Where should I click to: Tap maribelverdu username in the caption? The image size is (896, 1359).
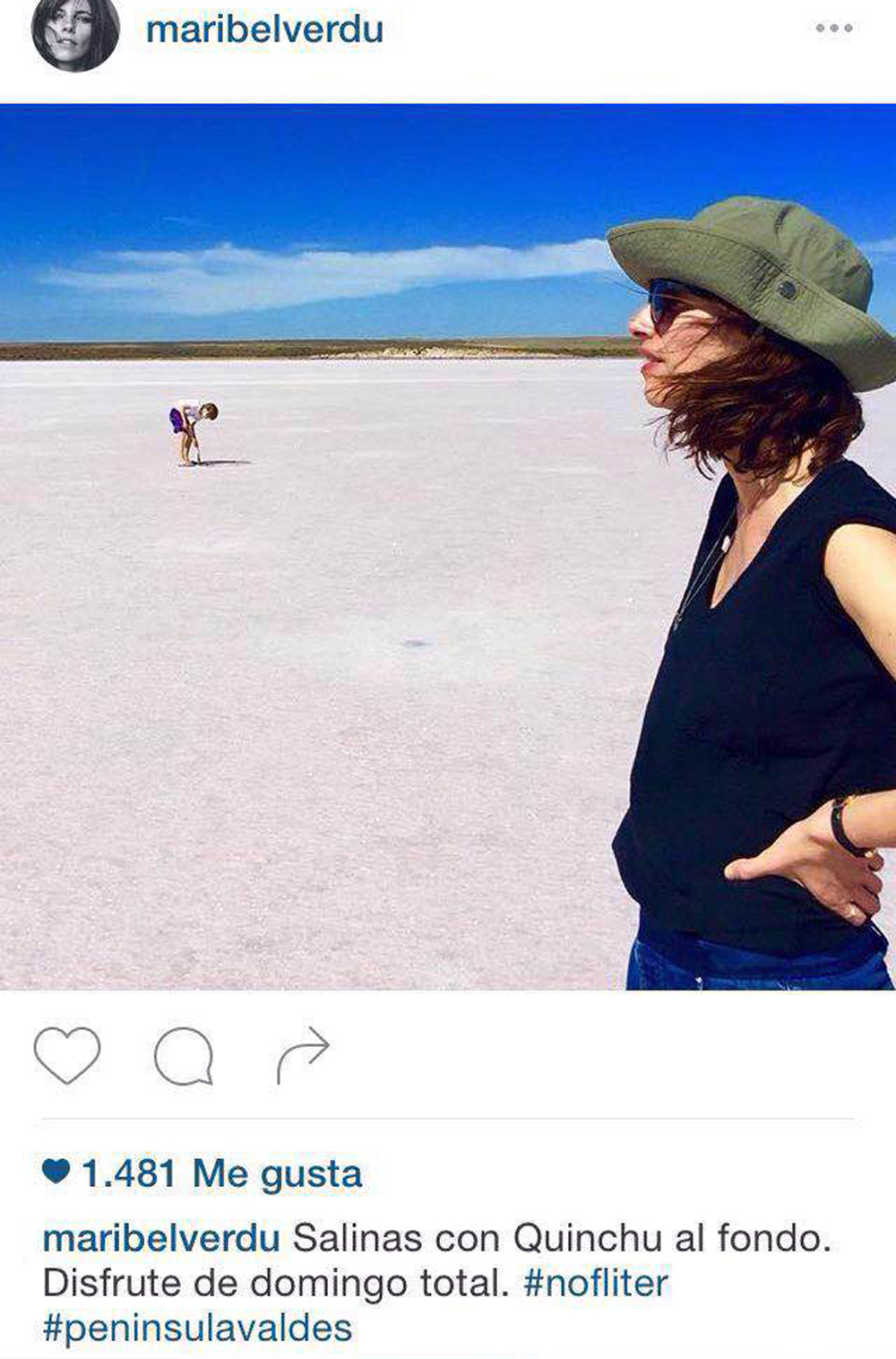point(161,1238)
